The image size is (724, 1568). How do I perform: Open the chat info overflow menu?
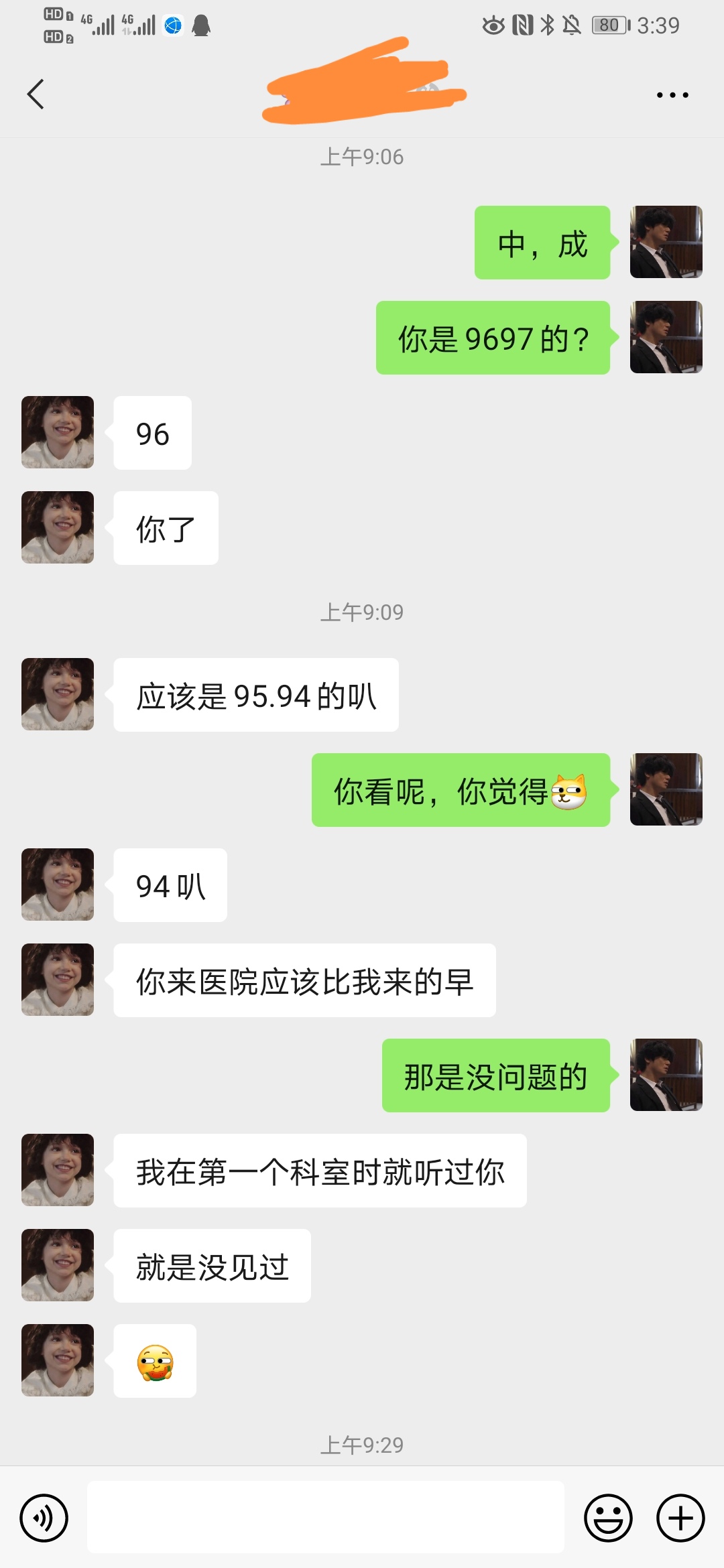[672, 95]
